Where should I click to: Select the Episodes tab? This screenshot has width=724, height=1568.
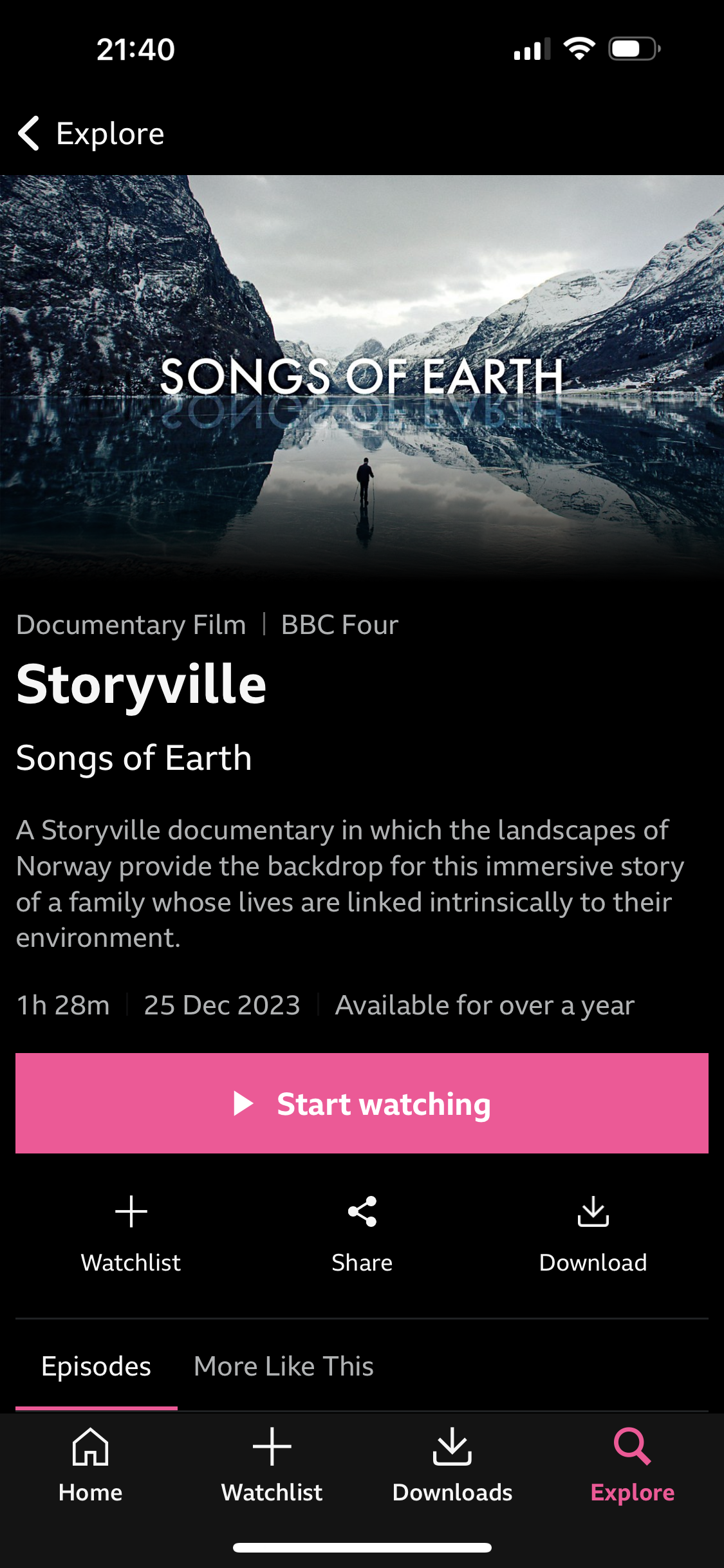click(97, 1366)
